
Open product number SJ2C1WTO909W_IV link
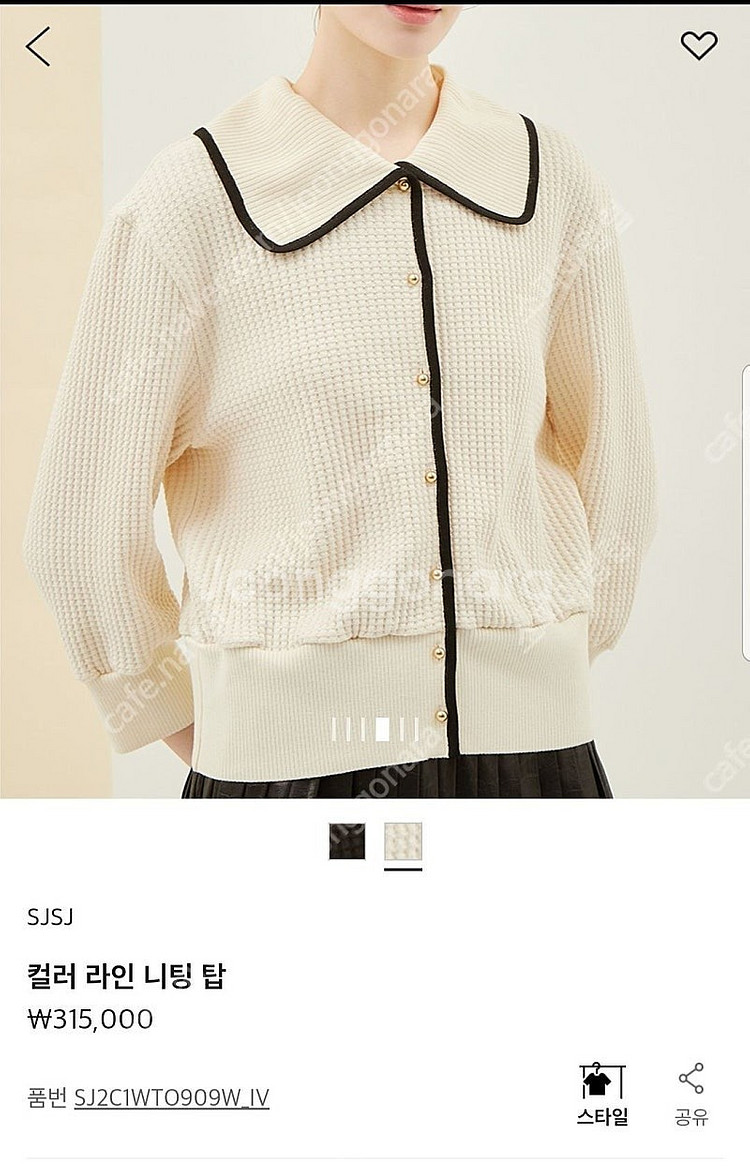pos(171,1098)
